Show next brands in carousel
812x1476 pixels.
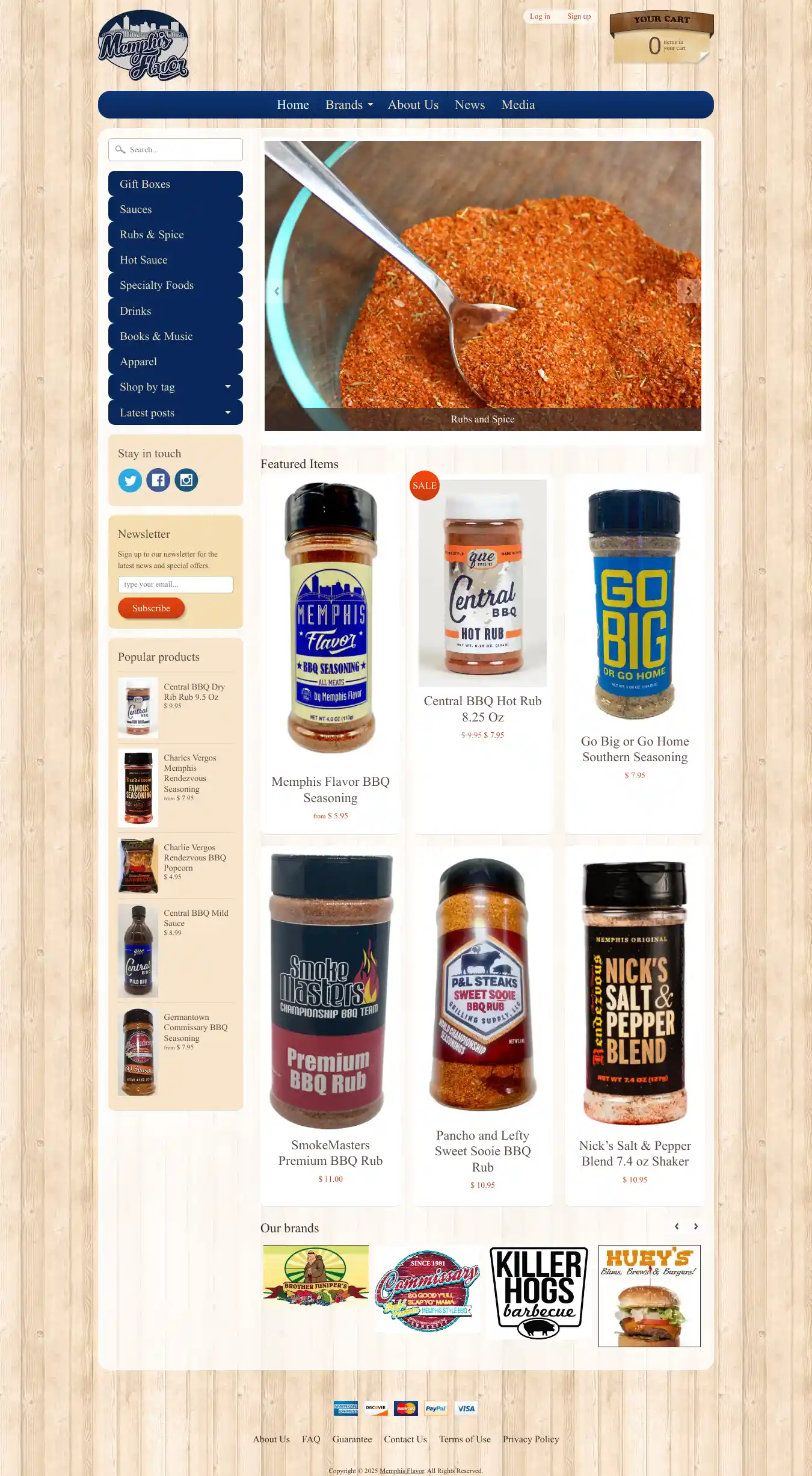coord(696,1226)
